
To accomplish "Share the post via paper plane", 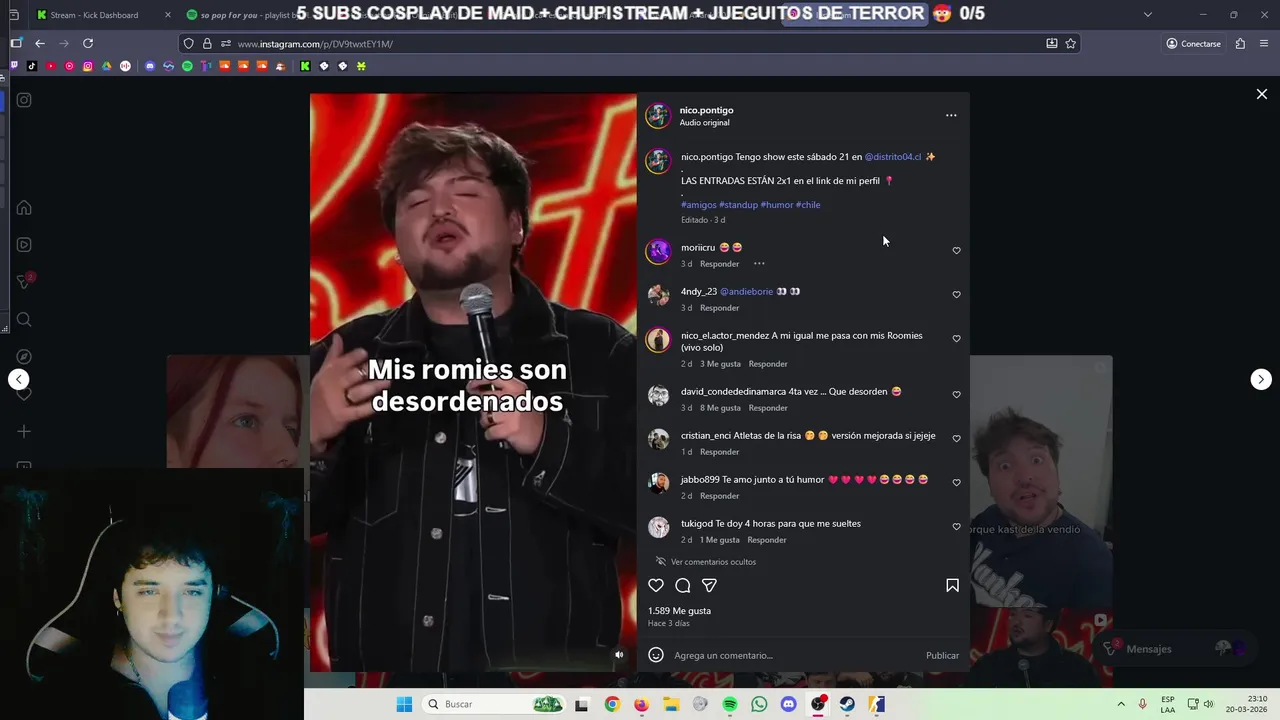I will tap(709, 585).
